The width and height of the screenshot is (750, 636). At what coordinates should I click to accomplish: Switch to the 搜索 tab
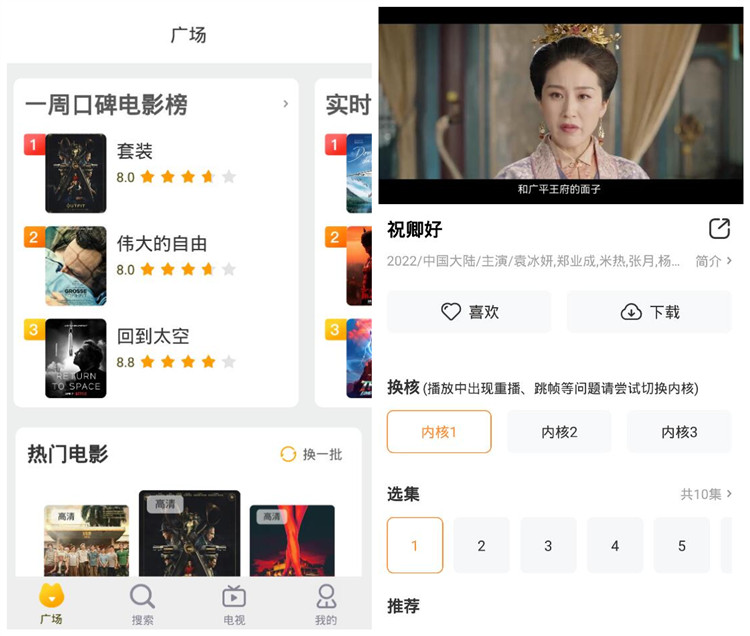(142, 605)
